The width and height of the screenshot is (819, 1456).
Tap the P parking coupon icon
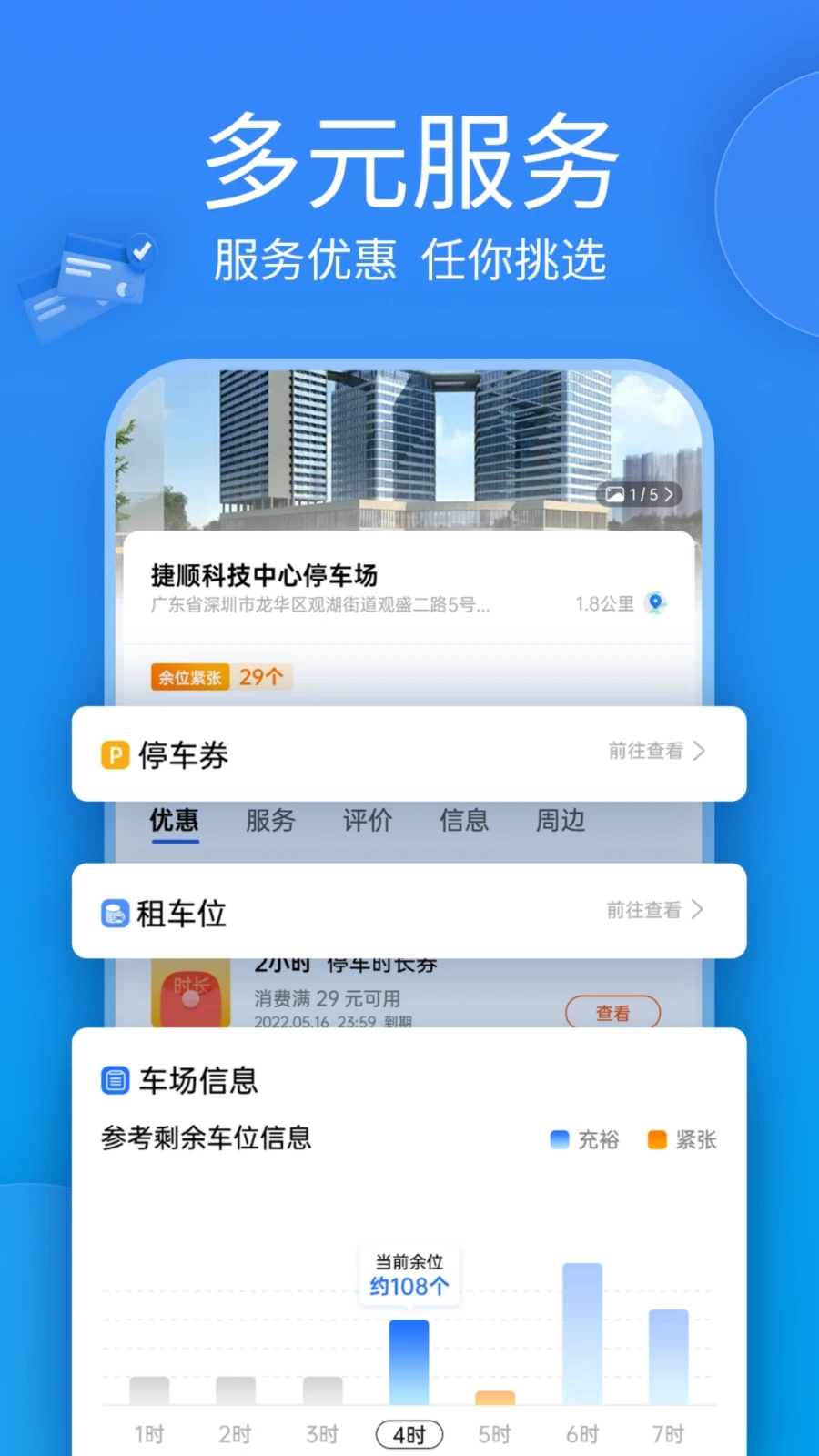[115, 755]
